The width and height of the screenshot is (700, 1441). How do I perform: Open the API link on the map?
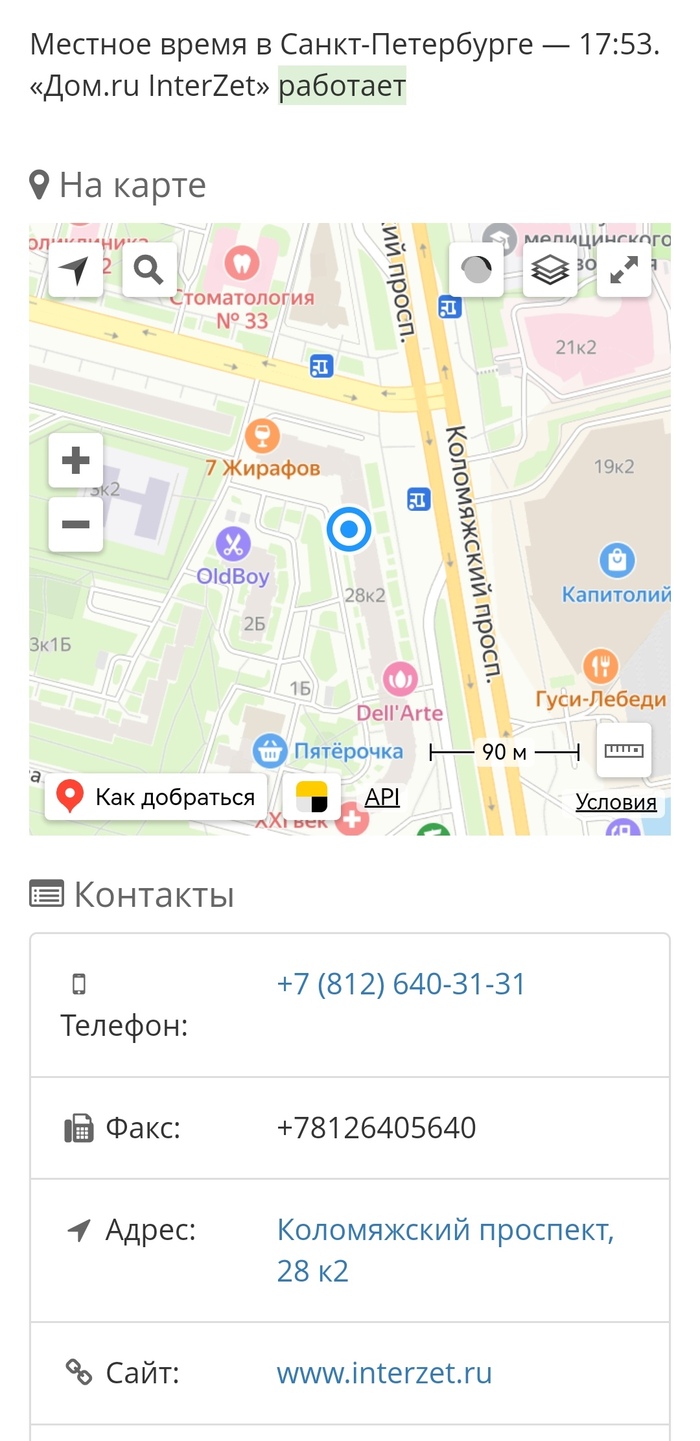coord(382,797)
